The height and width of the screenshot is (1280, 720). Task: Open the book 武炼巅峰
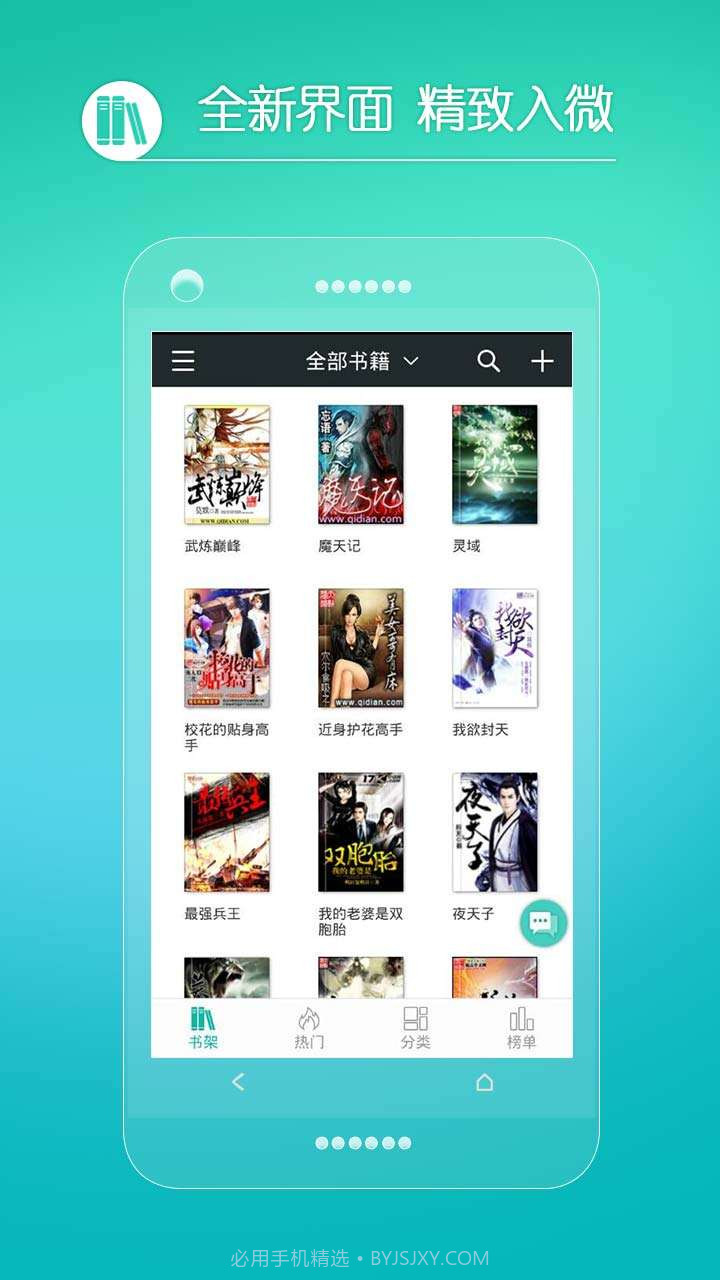tap(225, 463)
